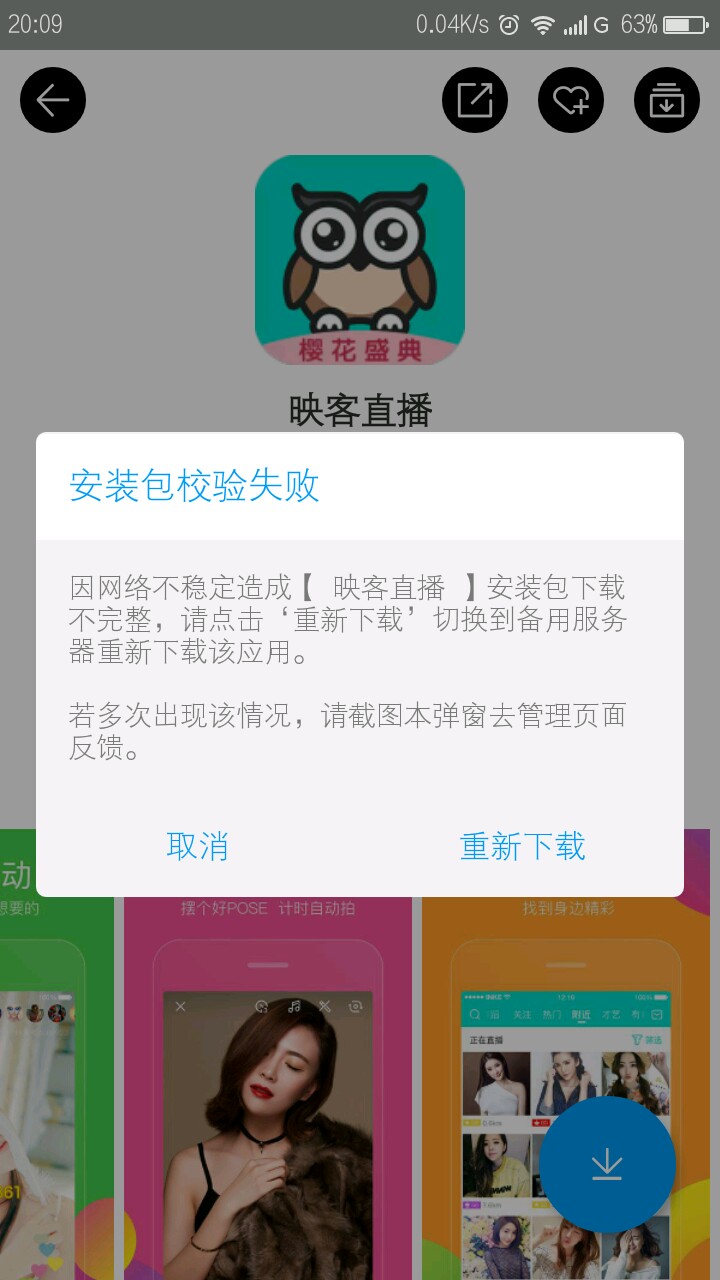
Task: Share the app using the share icon
Action: pos(475,100)
